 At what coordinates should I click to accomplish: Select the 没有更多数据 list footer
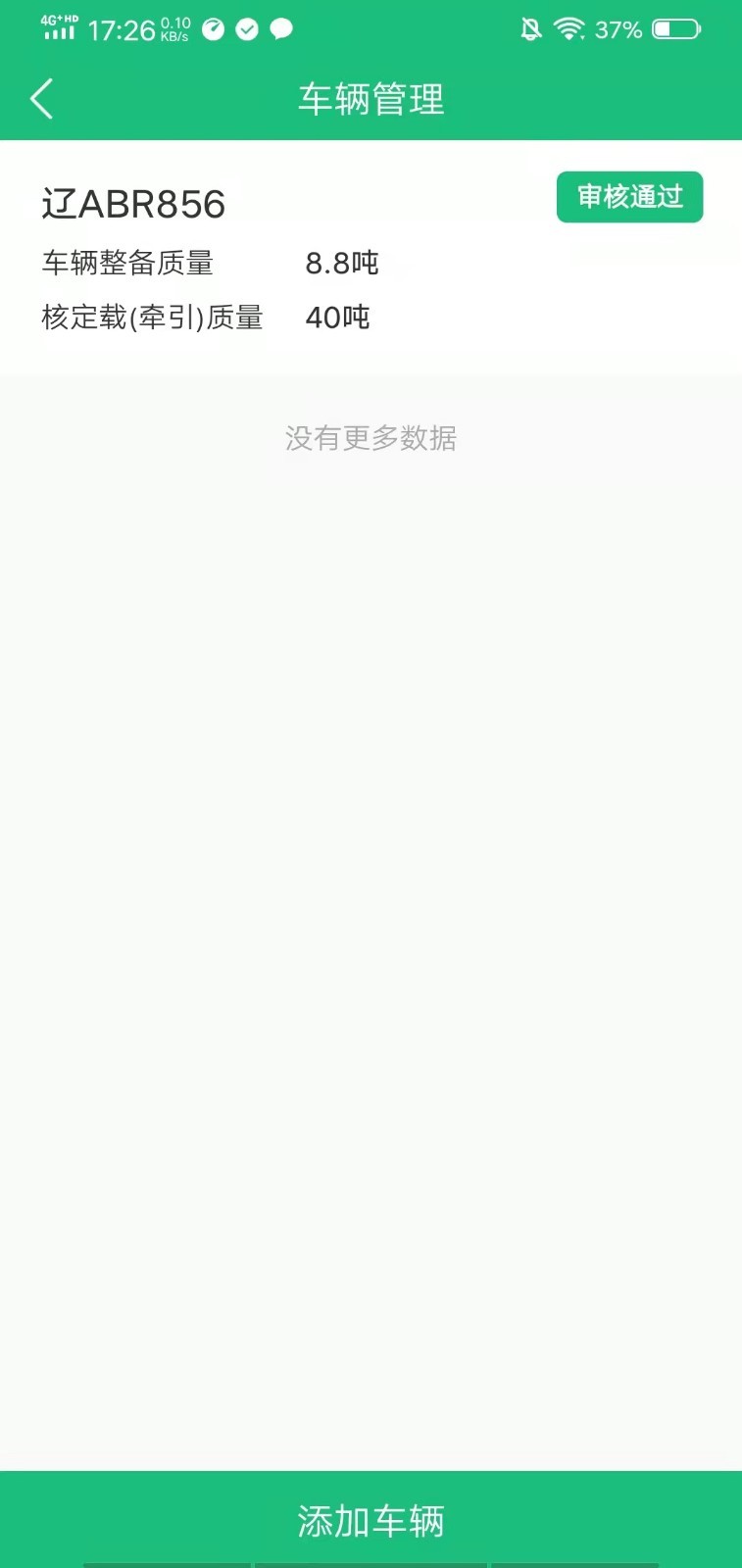371,439
